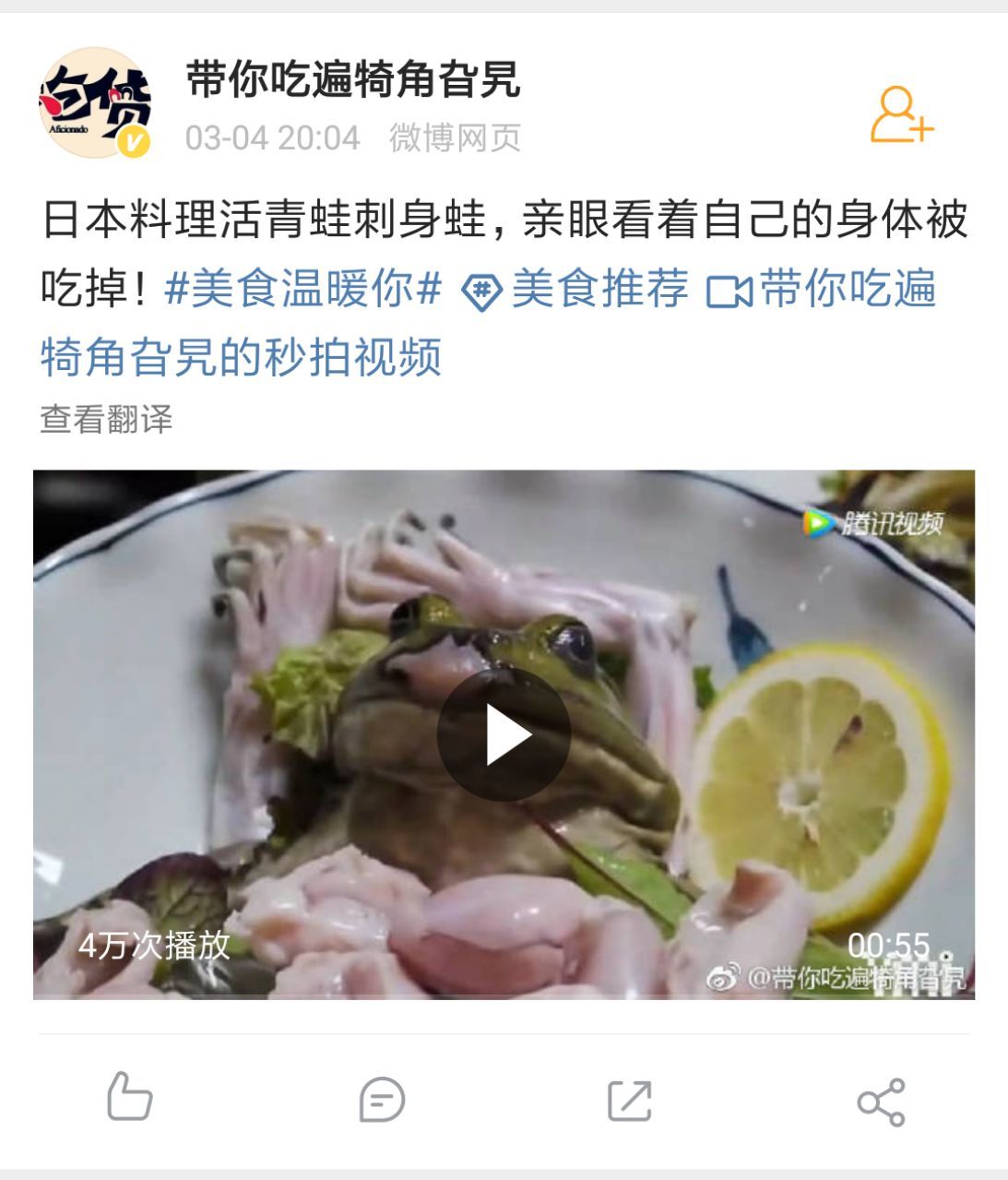Open the comments on this post
The image size is (1008, 1180).
coord(381,1099)
